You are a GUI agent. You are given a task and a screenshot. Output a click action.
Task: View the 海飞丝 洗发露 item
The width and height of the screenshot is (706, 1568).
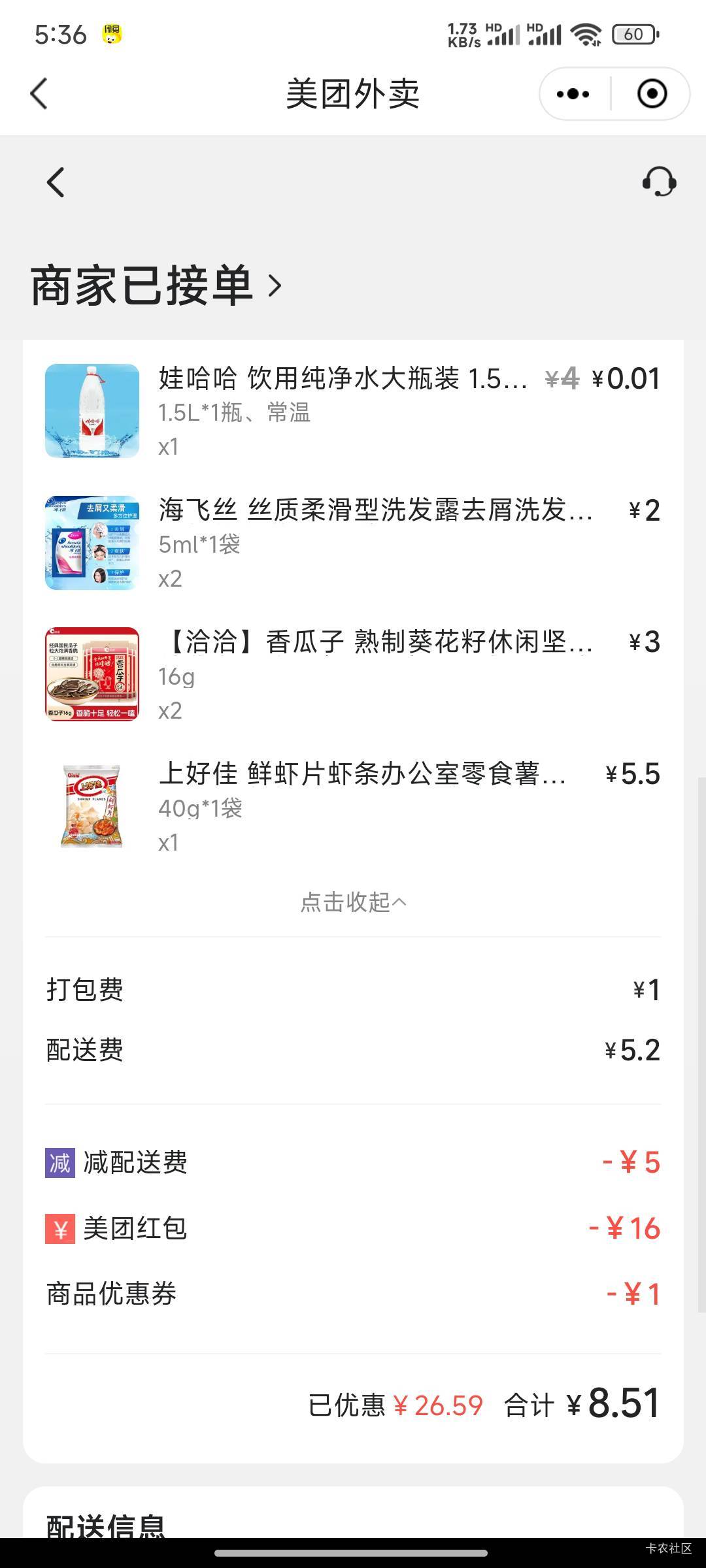[x=375, y=511]
